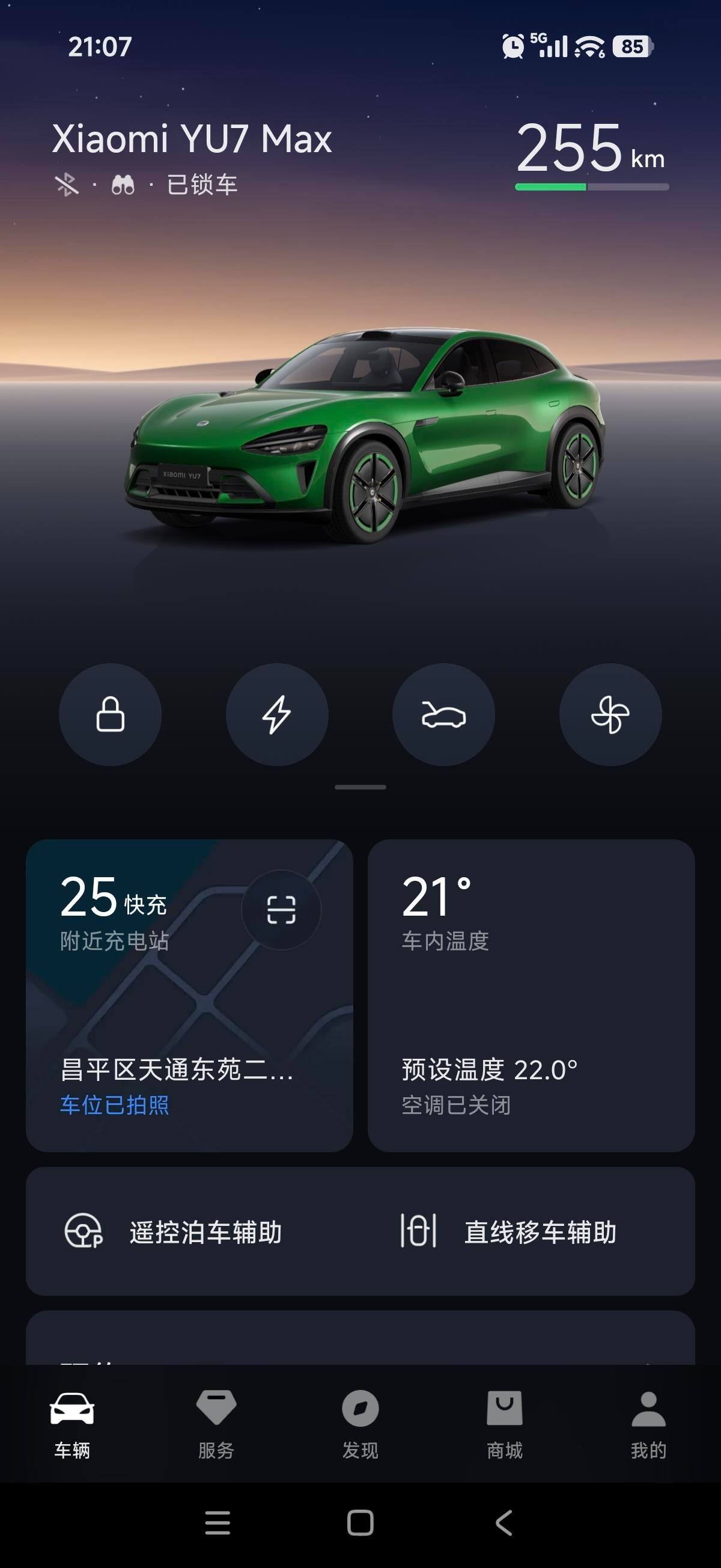The width and height of the screenshot is (721, 1568).
Task: Go back with the system back button
Action: (503, 1523)
